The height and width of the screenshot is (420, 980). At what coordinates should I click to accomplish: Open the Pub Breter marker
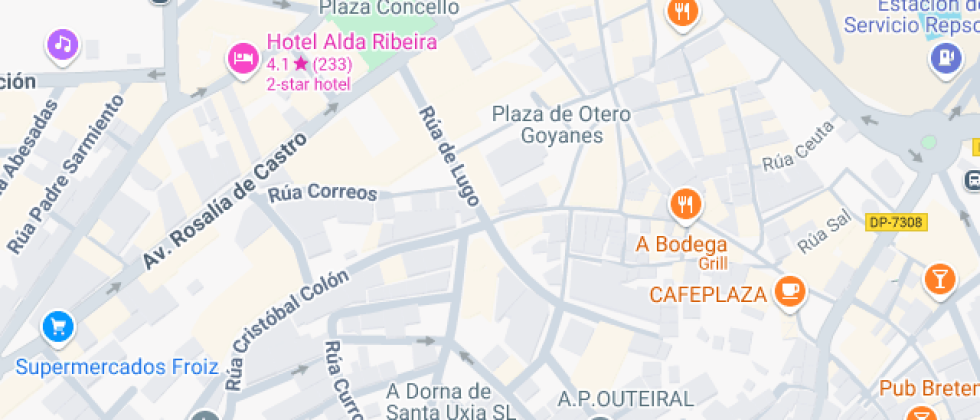(921, 412)
